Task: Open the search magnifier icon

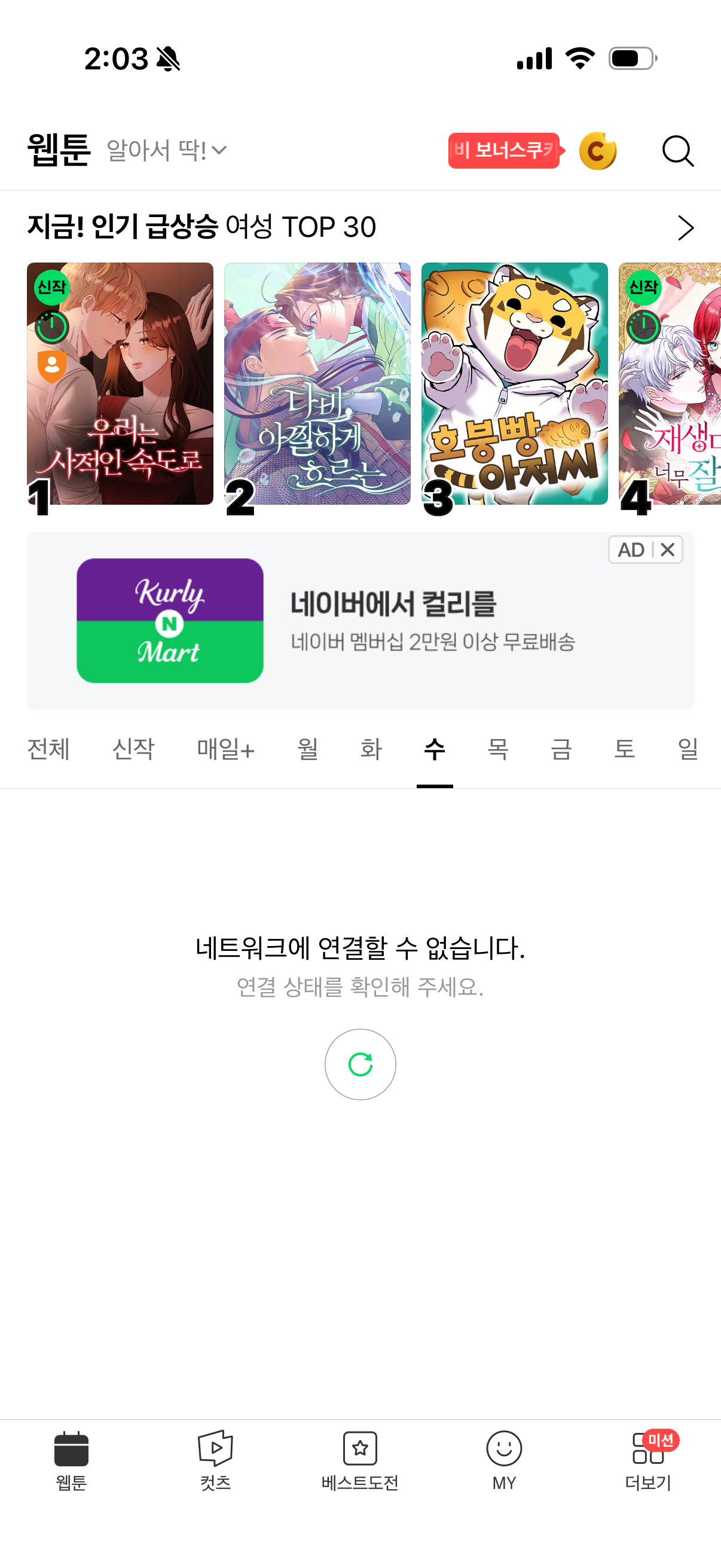Action: [677, 151]
